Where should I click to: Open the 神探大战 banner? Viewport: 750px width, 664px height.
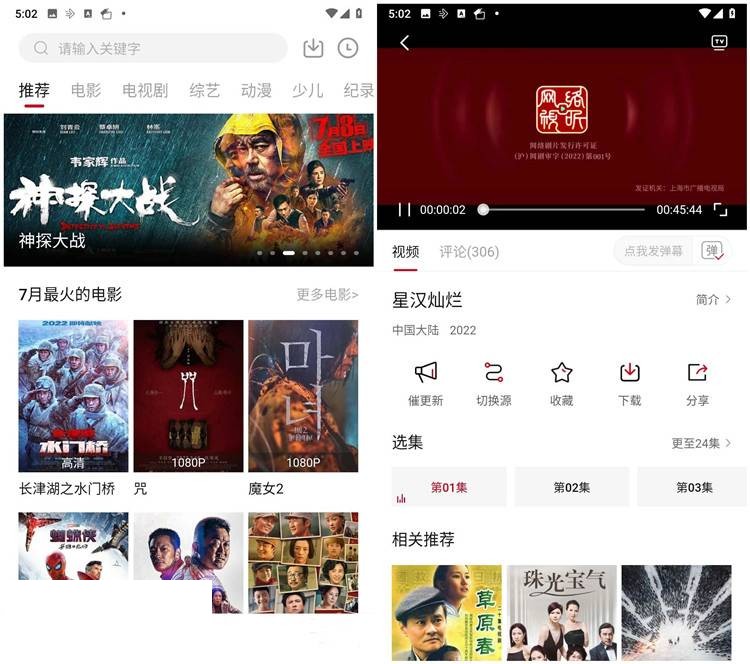click(x=188, y=189)
